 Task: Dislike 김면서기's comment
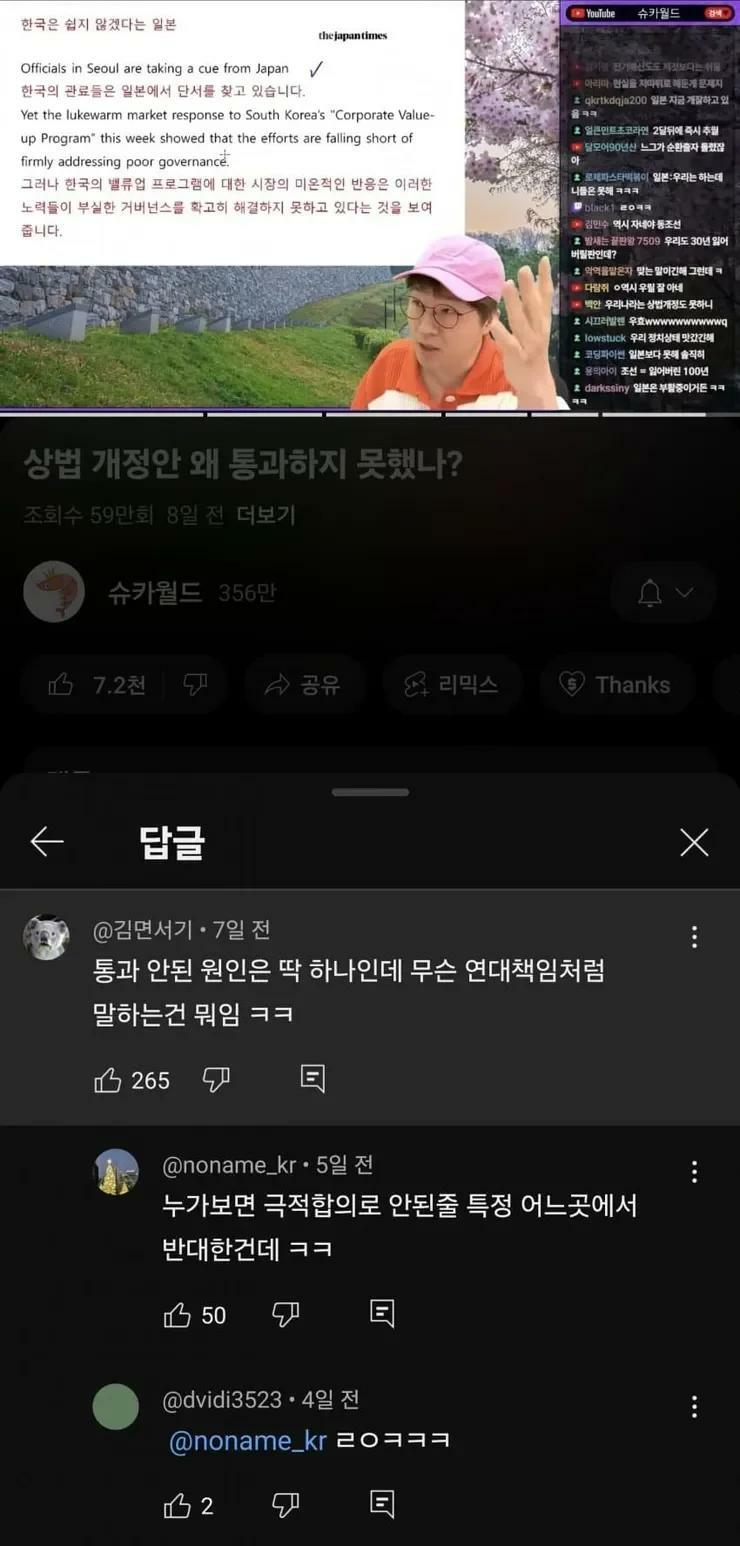216,1079
